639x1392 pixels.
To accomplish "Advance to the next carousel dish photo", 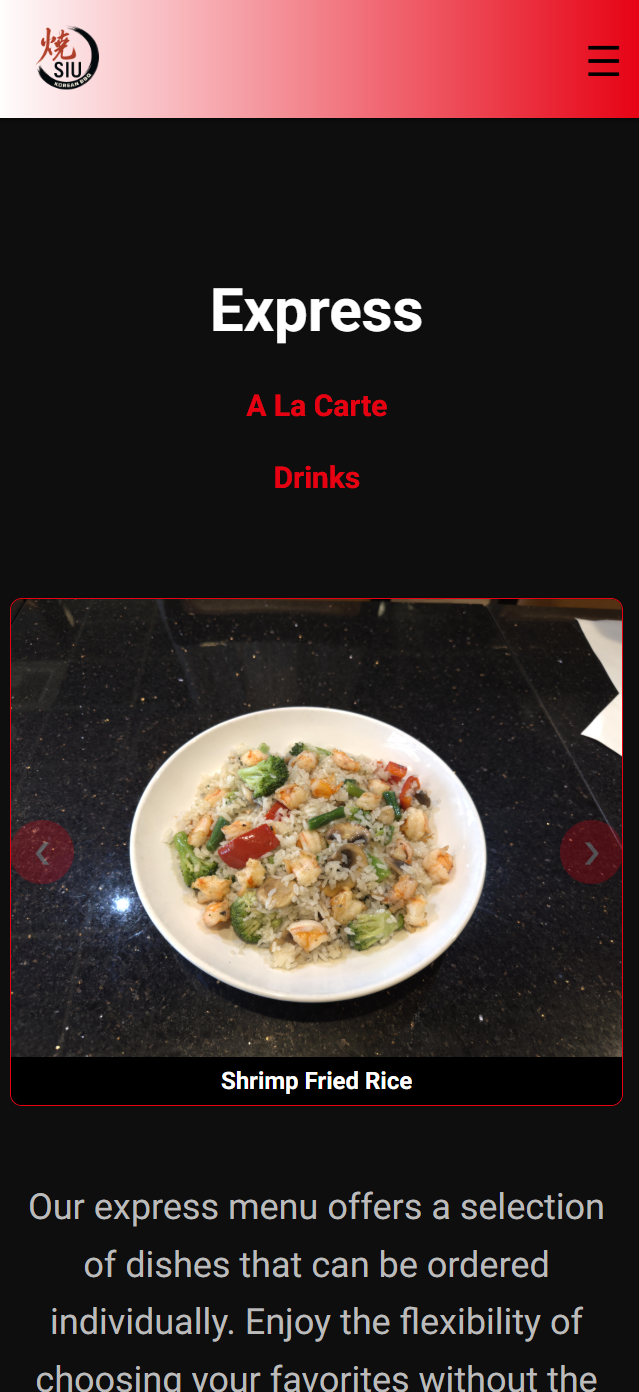I will pyautogui.click(x=590, y=852).
